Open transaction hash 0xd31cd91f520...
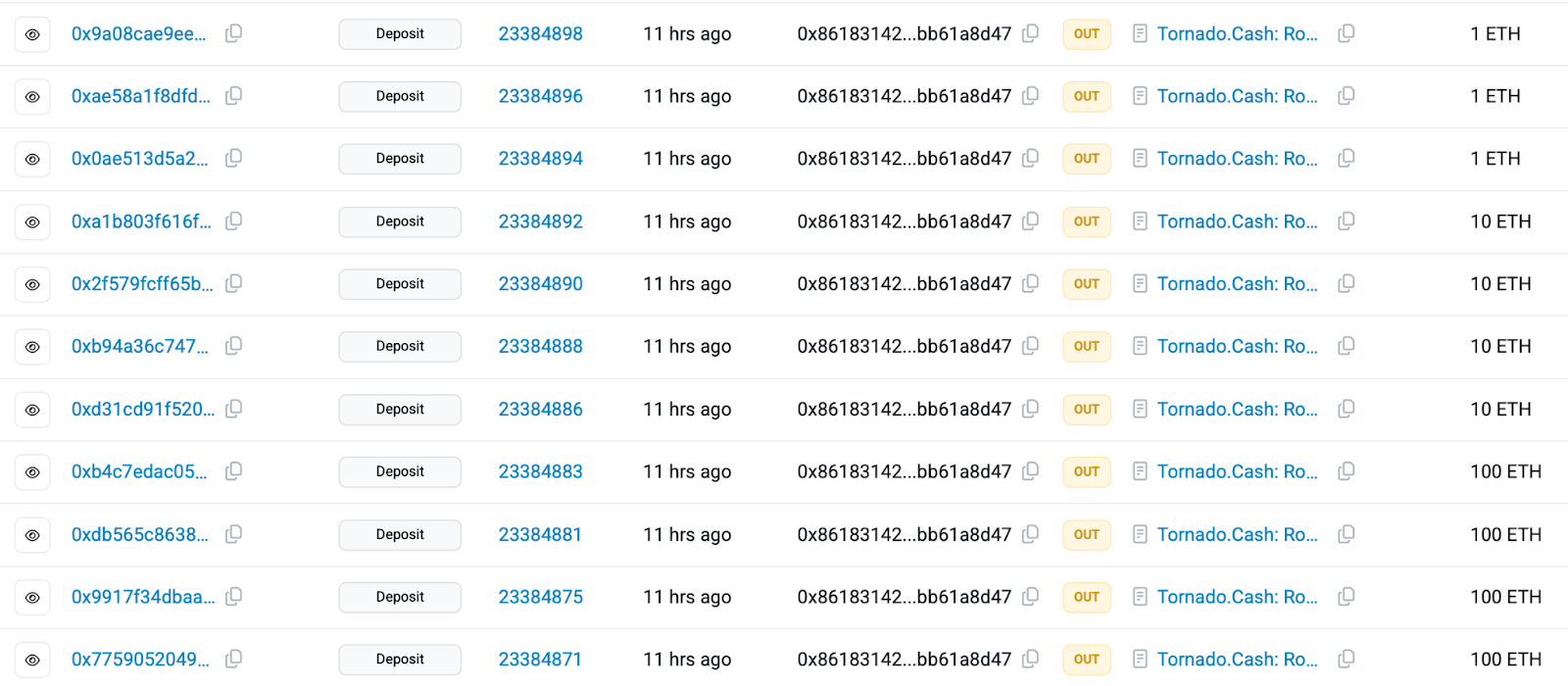 [142, 409]
